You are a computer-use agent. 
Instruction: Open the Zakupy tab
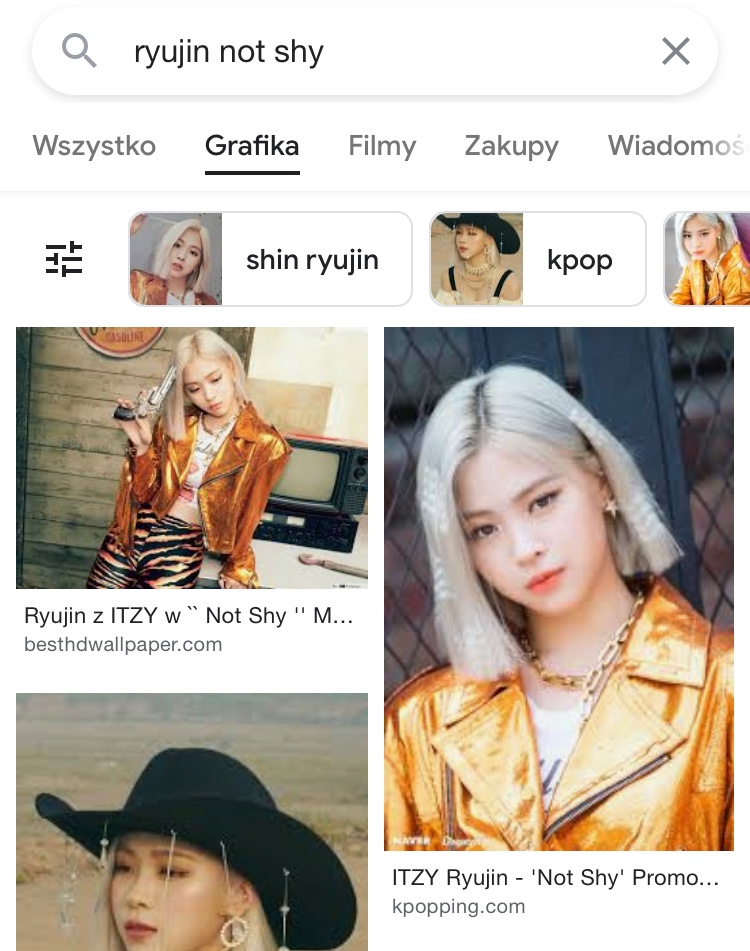click(x=511, y=146)
